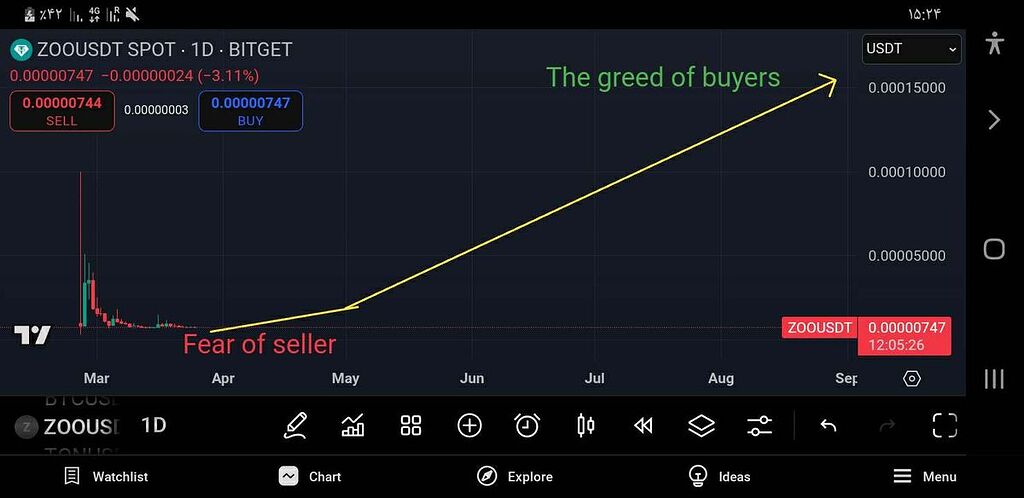
Task: Change the candlestick chart type
Action: 586,425
